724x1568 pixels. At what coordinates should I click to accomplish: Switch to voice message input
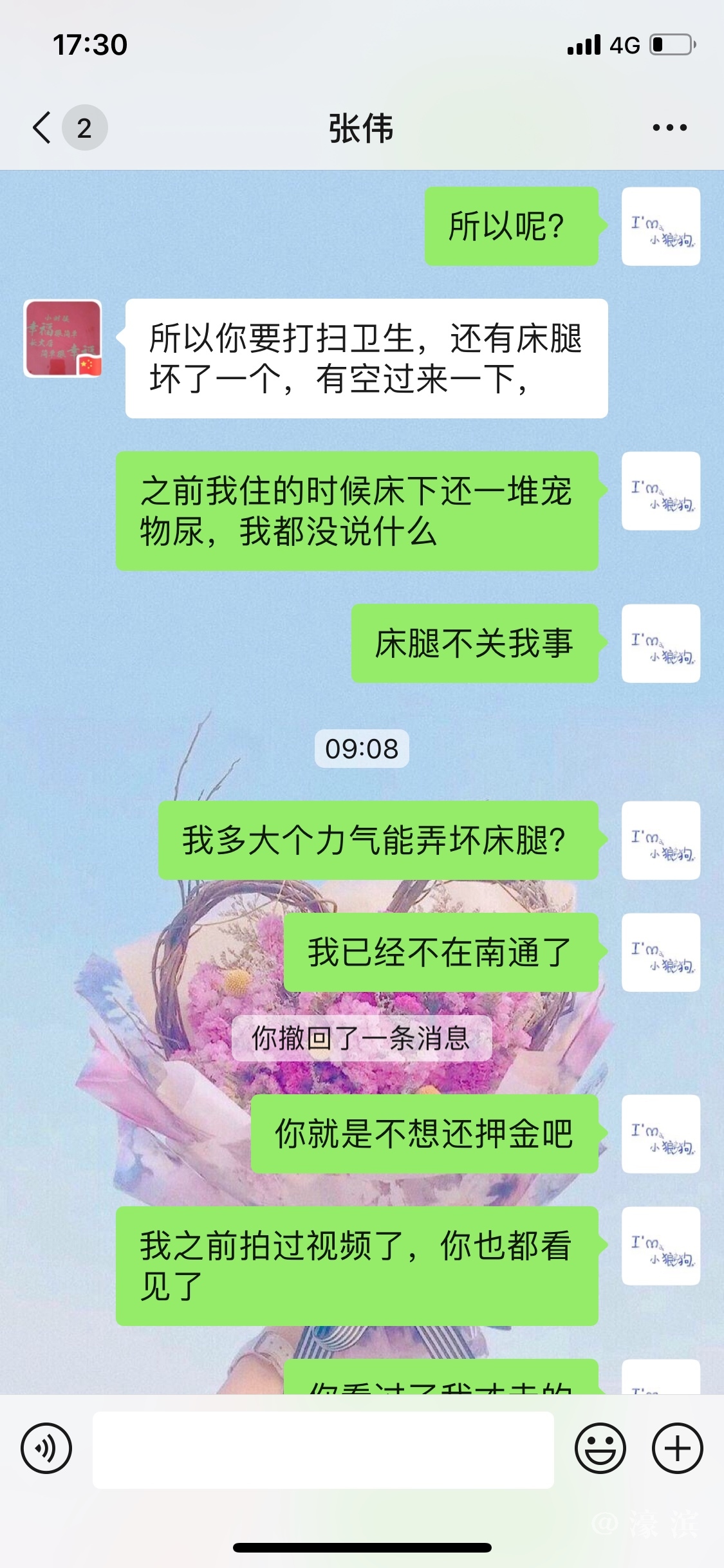[46, 1448]
